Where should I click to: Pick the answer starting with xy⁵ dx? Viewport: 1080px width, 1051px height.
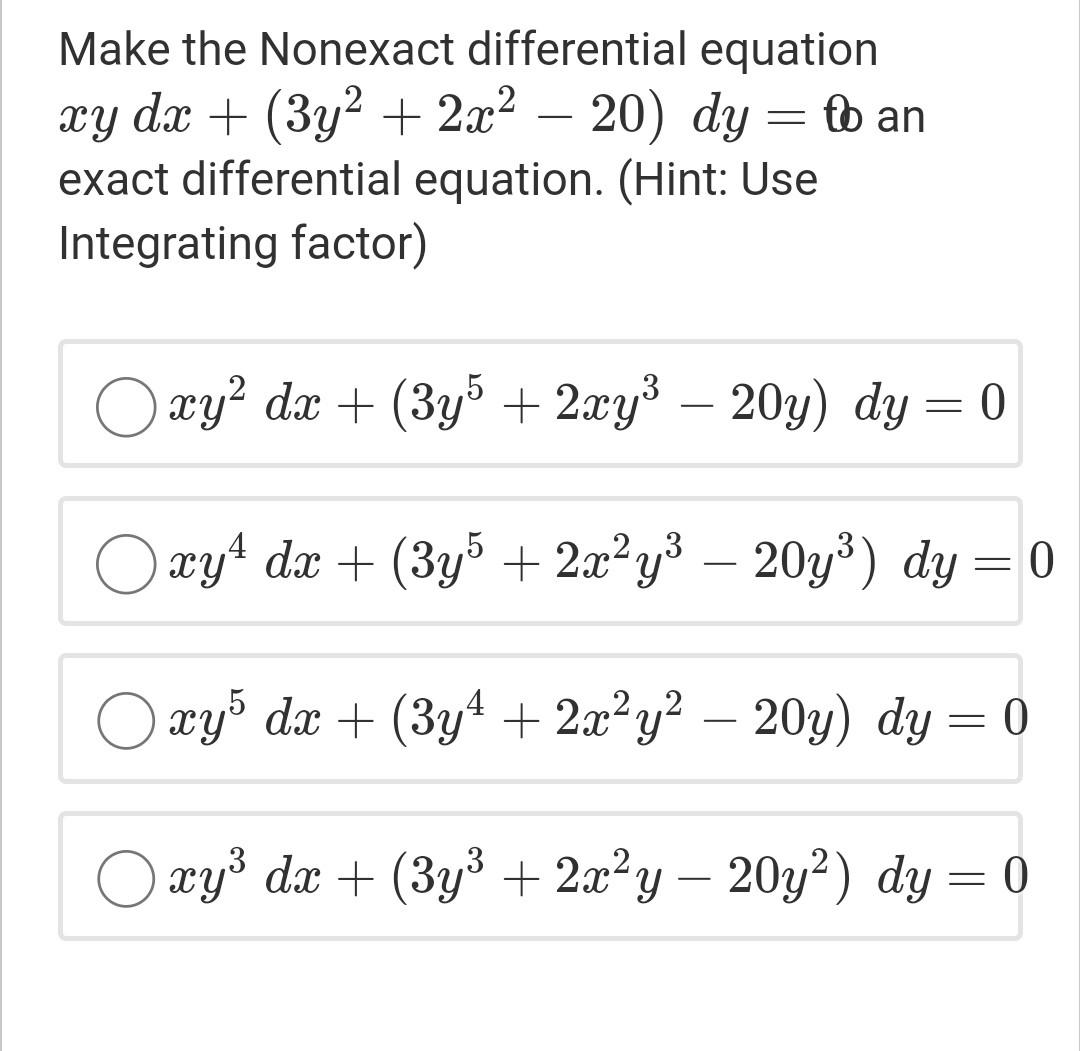125,721
